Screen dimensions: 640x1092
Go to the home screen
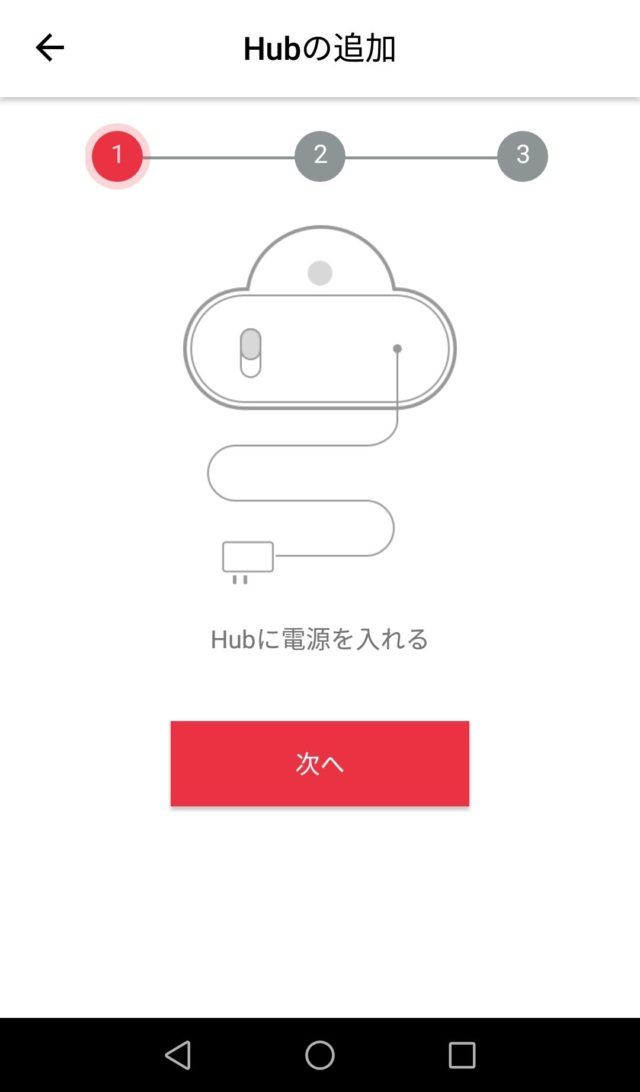pos(320,1055)
